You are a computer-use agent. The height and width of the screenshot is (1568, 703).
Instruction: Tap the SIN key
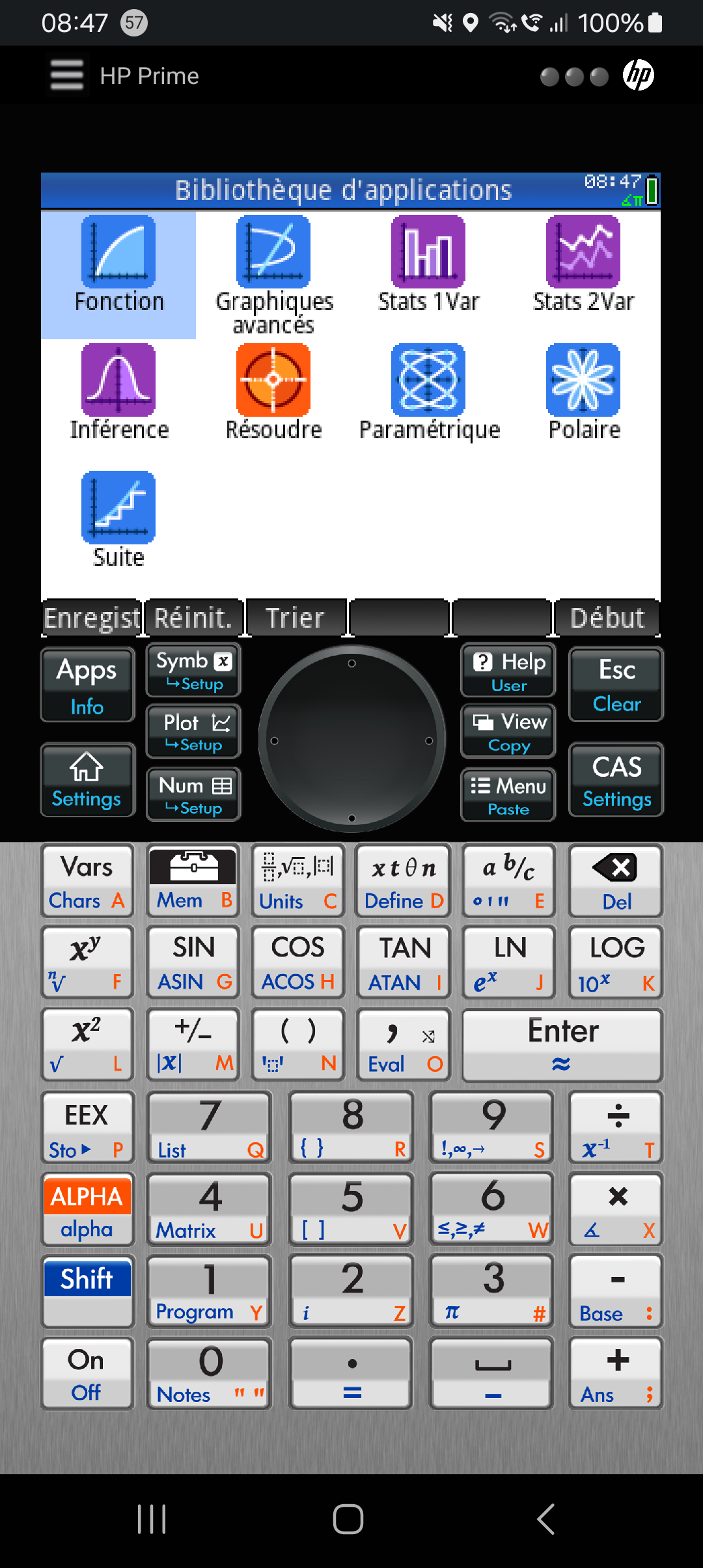[x=193, y=962]
